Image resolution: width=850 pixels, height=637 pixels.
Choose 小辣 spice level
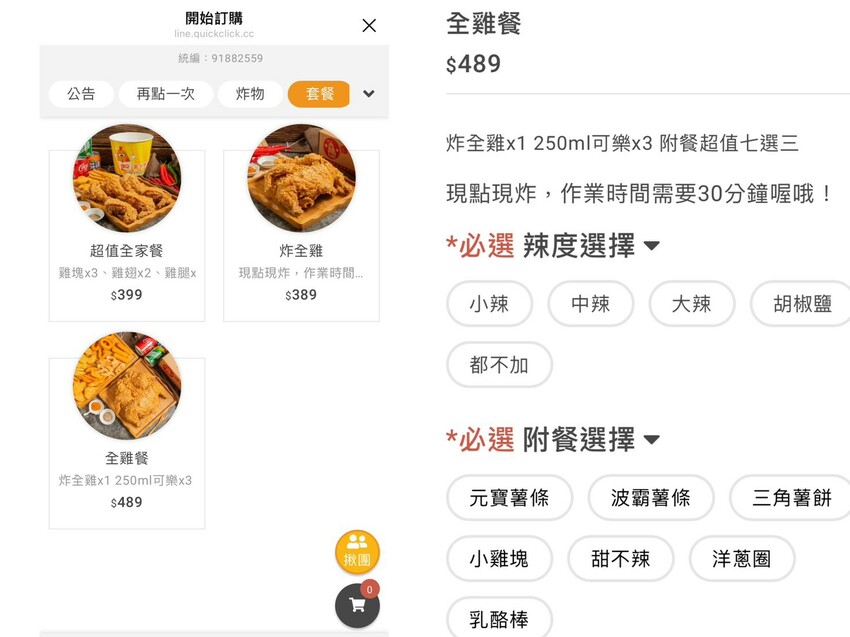489,304
